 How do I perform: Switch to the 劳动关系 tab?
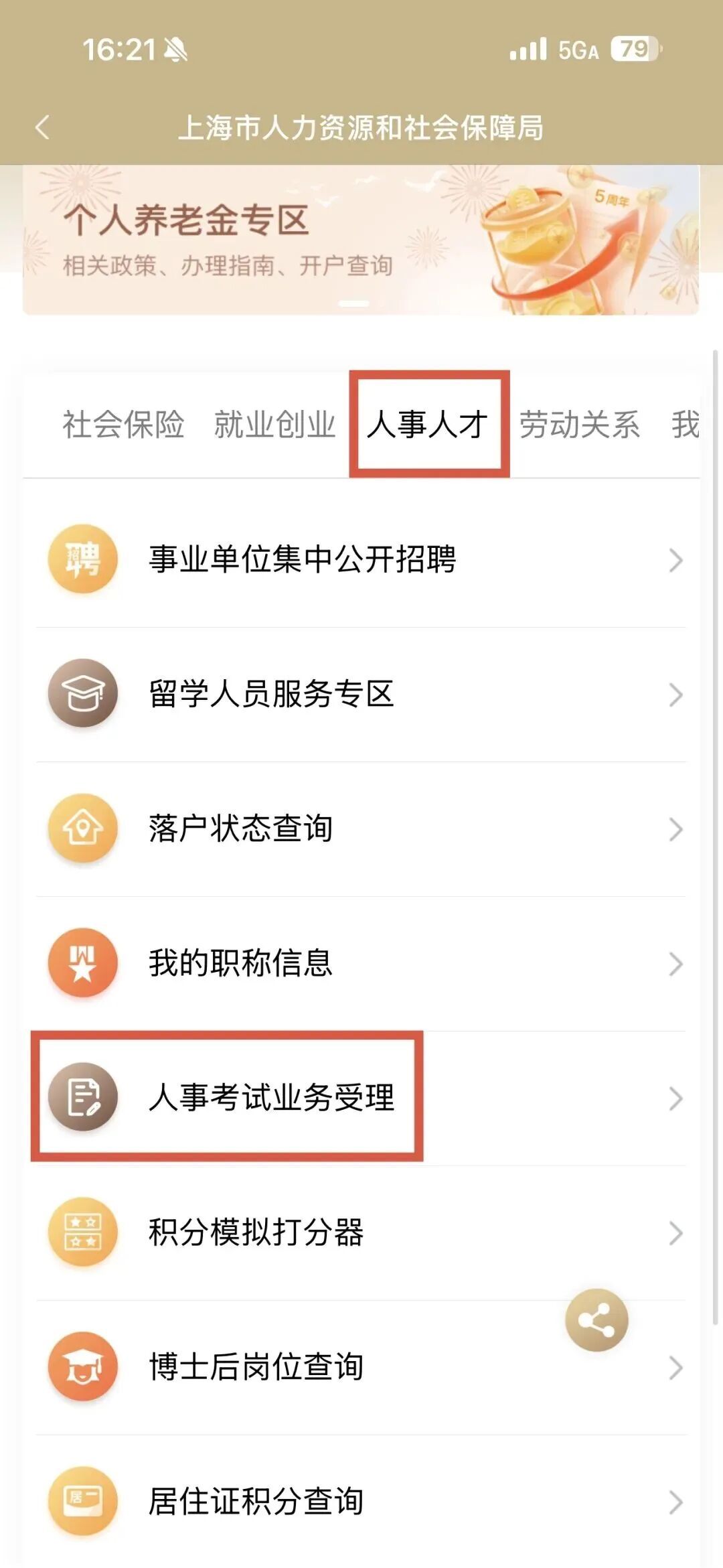click(580, 425)
